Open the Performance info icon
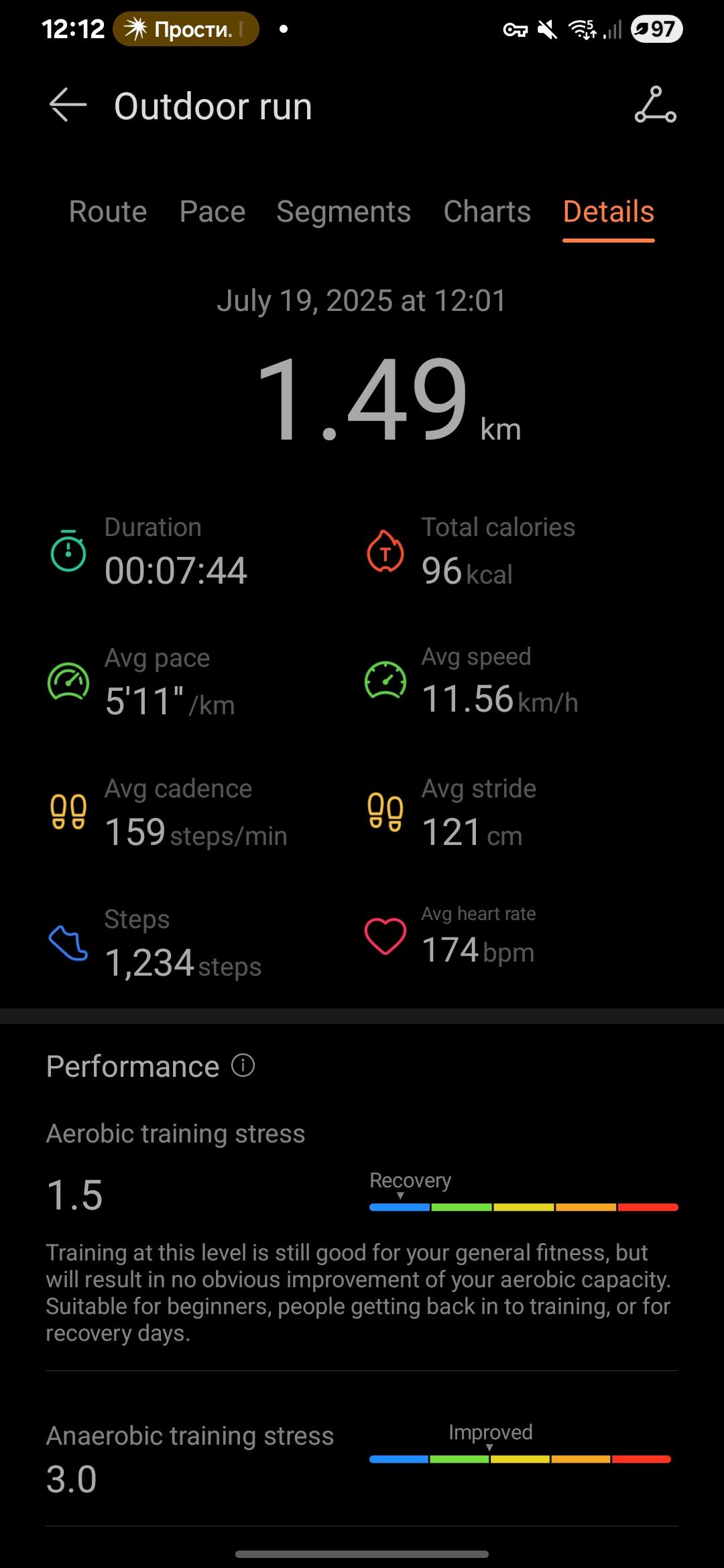 point(243,1065)
